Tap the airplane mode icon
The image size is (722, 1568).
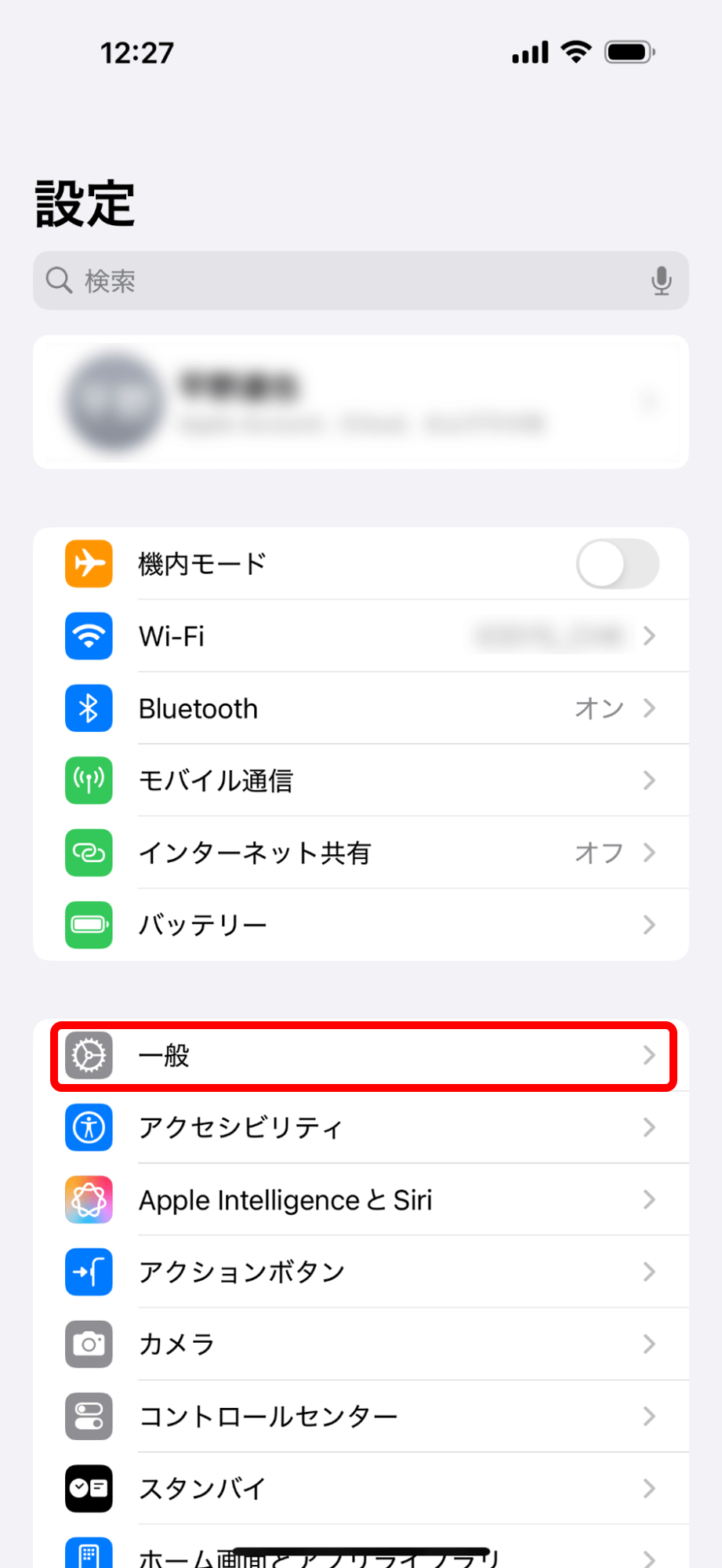(88, 563)
